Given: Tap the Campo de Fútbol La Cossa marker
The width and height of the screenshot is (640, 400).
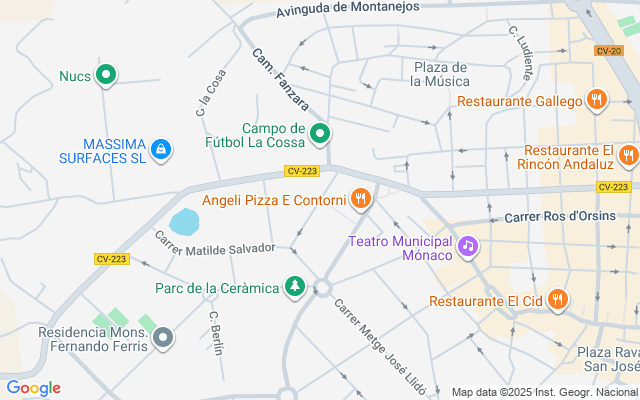Looking at the screenshot, I should [320, 133].
